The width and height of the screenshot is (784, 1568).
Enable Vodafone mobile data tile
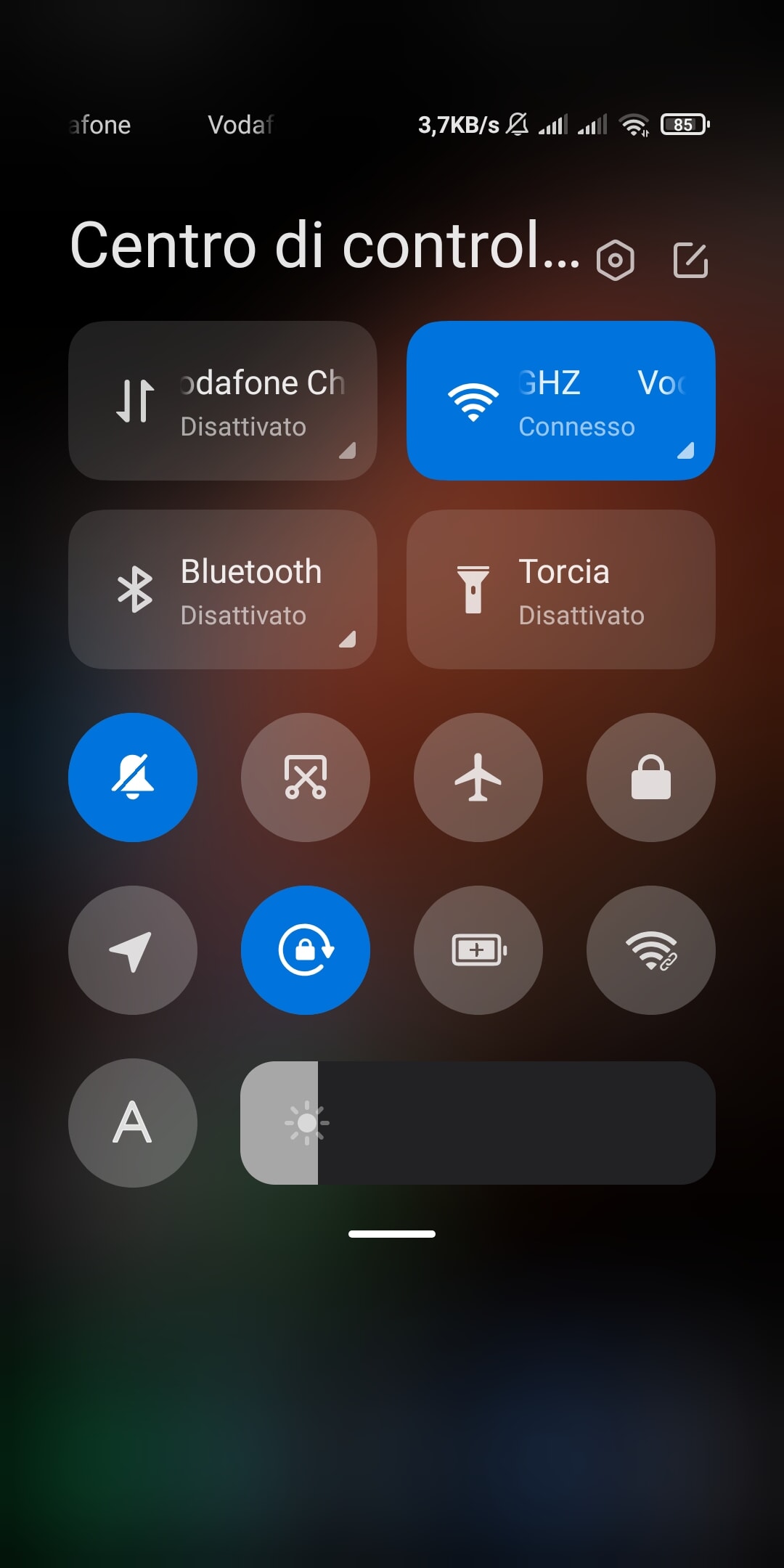(x=223, y=401)
